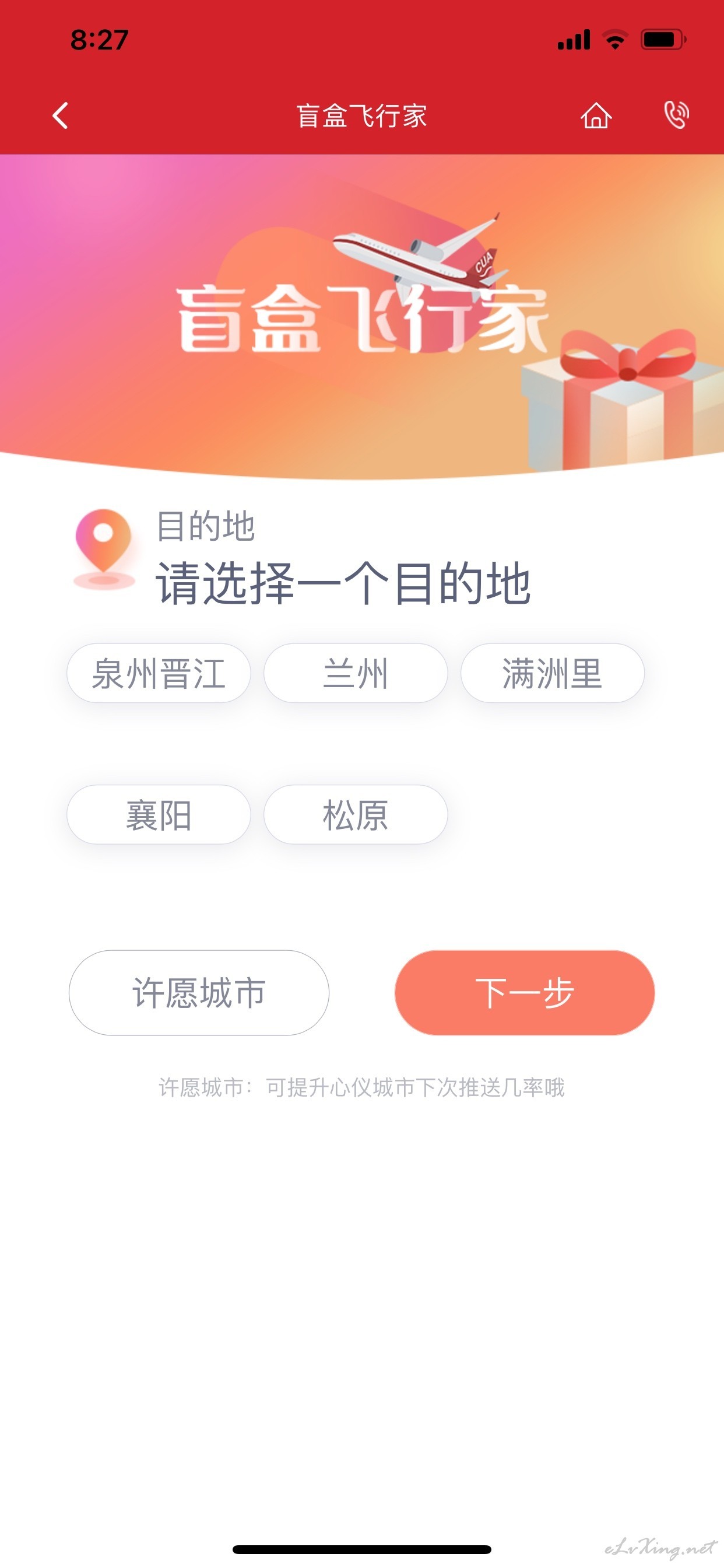Open the home icon in header
The image size is (724, 1568).
(x=596, y=115)
